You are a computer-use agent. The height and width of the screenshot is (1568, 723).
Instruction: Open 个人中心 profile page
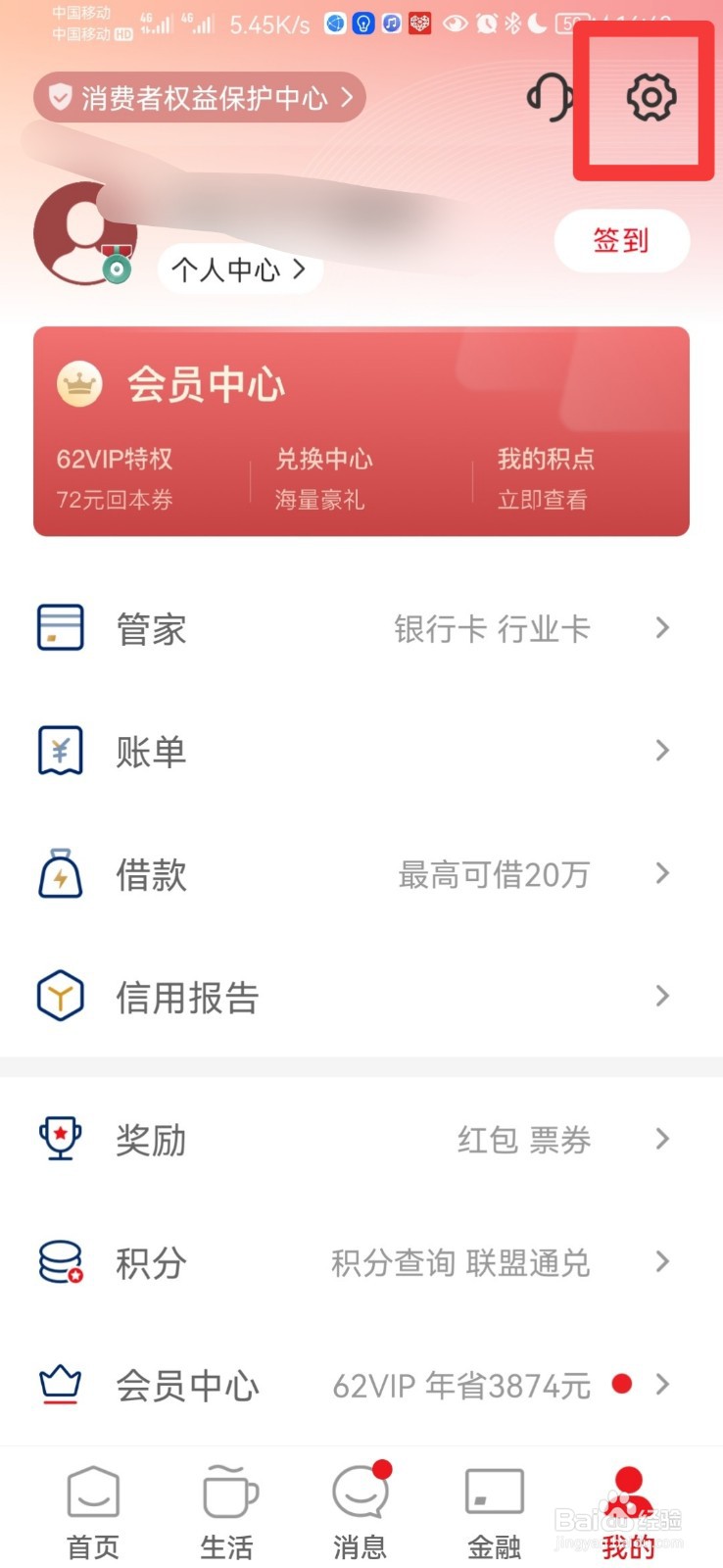239,269
